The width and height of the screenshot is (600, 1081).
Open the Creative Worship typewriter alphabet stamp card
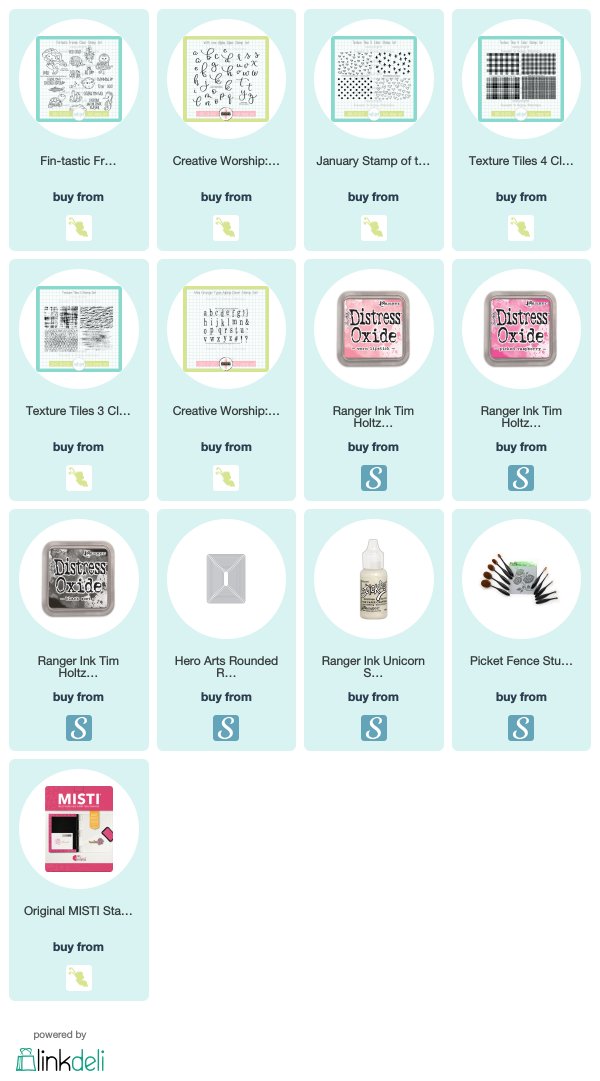[x=226, y=380]
